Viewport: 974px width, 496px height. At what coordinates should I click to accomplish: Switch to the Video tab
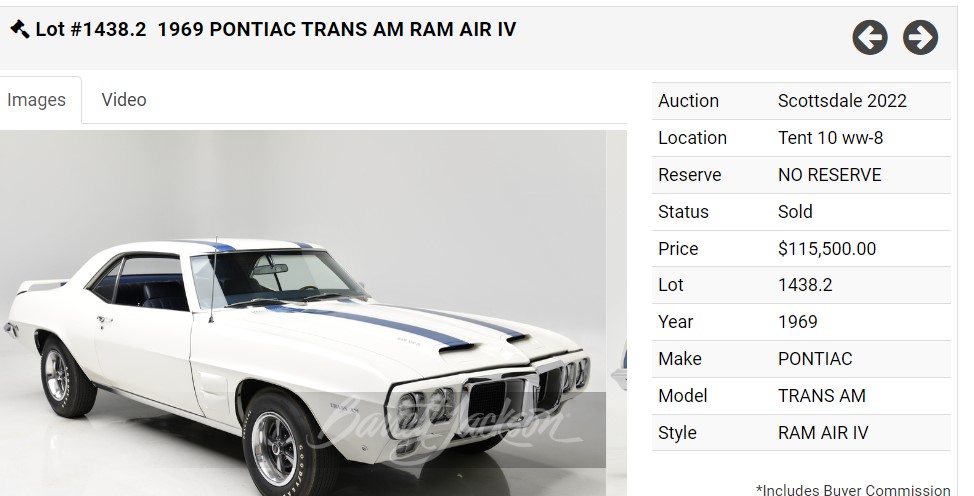click(124, 100)
